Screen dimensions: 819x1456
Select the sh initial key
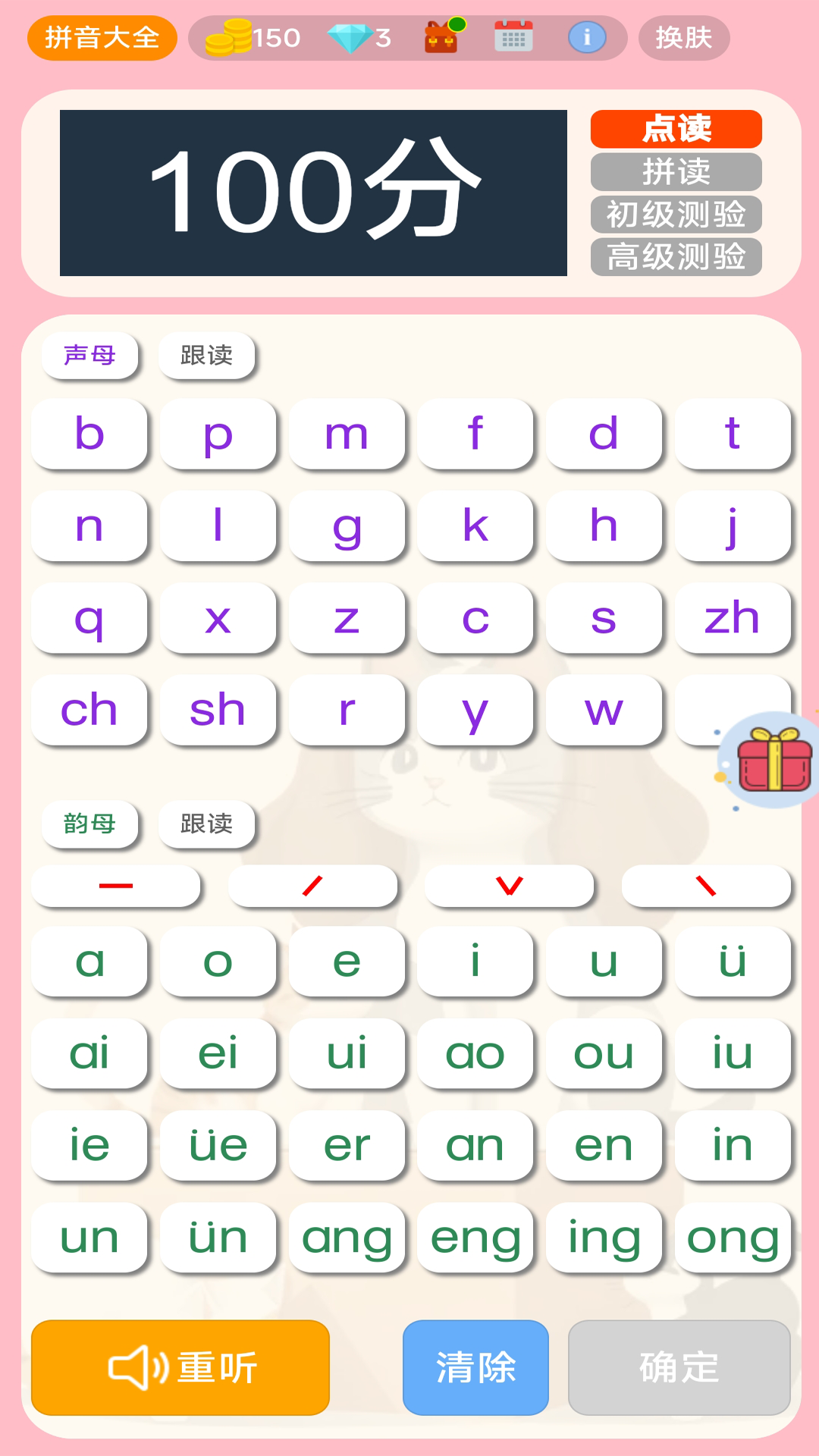tap(218, 710)
